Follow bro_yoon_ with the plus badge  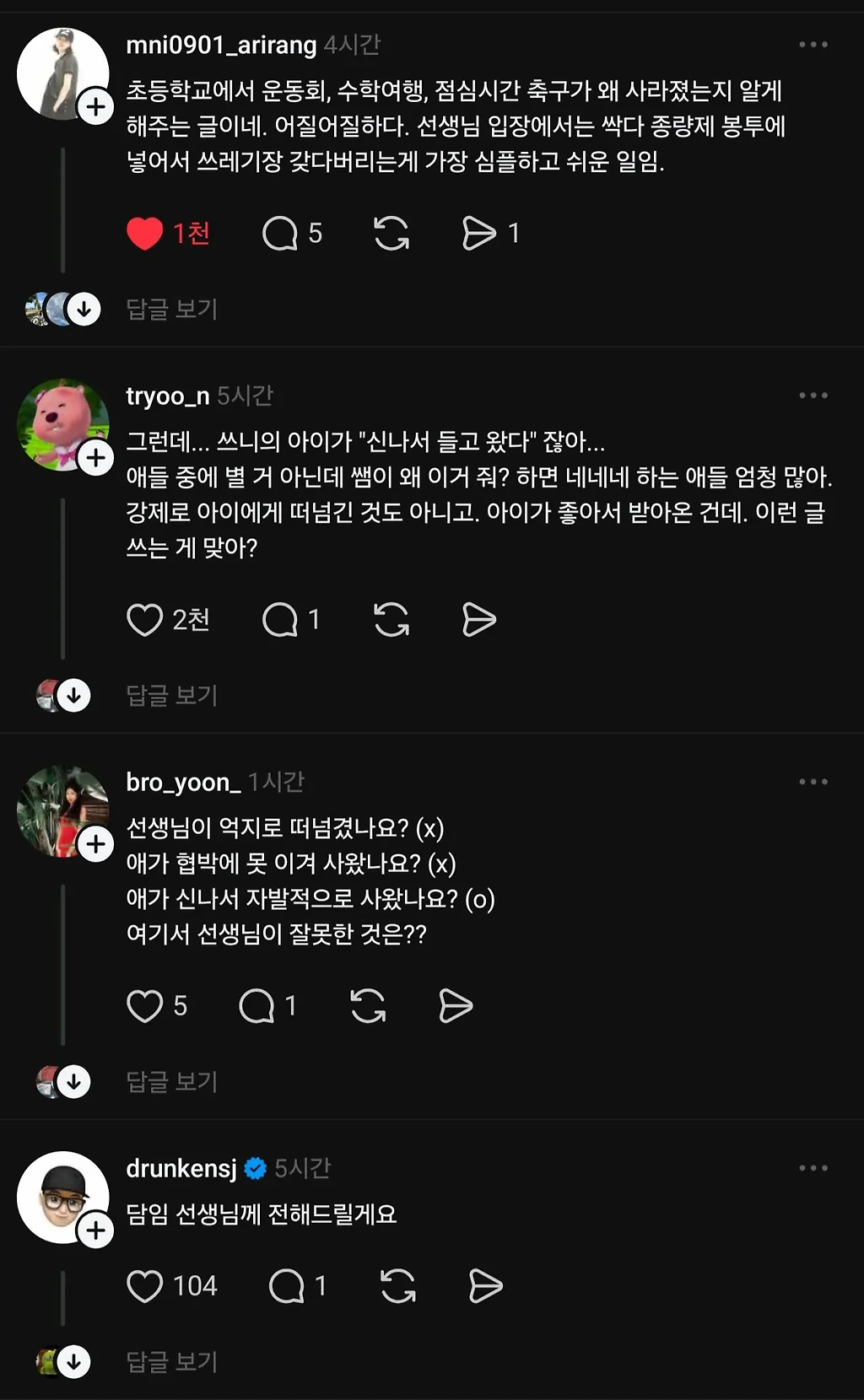tap(96, 844)
